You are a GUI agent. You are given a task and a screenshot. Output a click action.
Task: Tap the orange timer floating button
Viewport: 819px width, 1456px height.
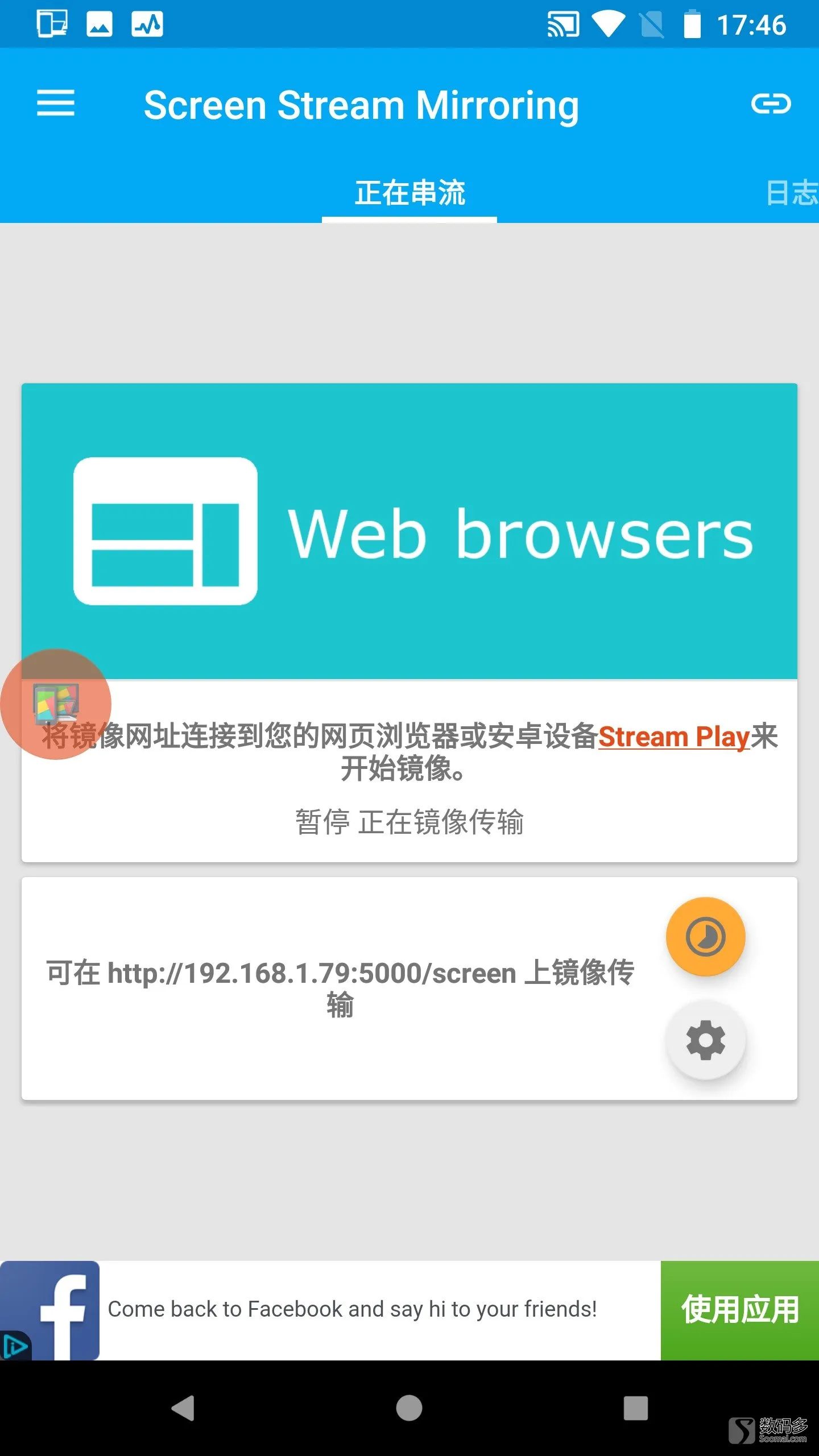pyautogui.click(x=705, y=937)
